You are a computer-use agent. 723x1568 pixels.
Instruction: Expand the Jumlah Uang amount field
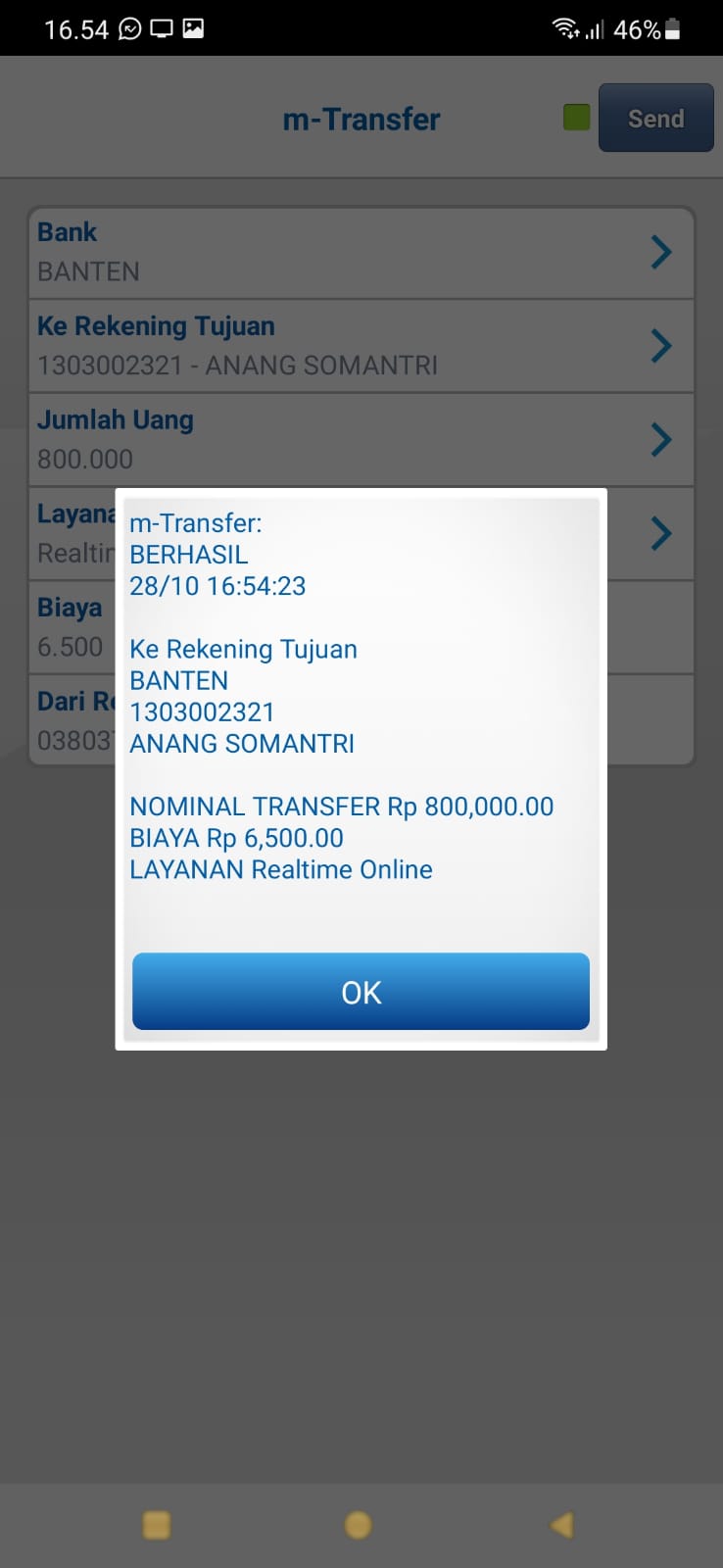361,439
